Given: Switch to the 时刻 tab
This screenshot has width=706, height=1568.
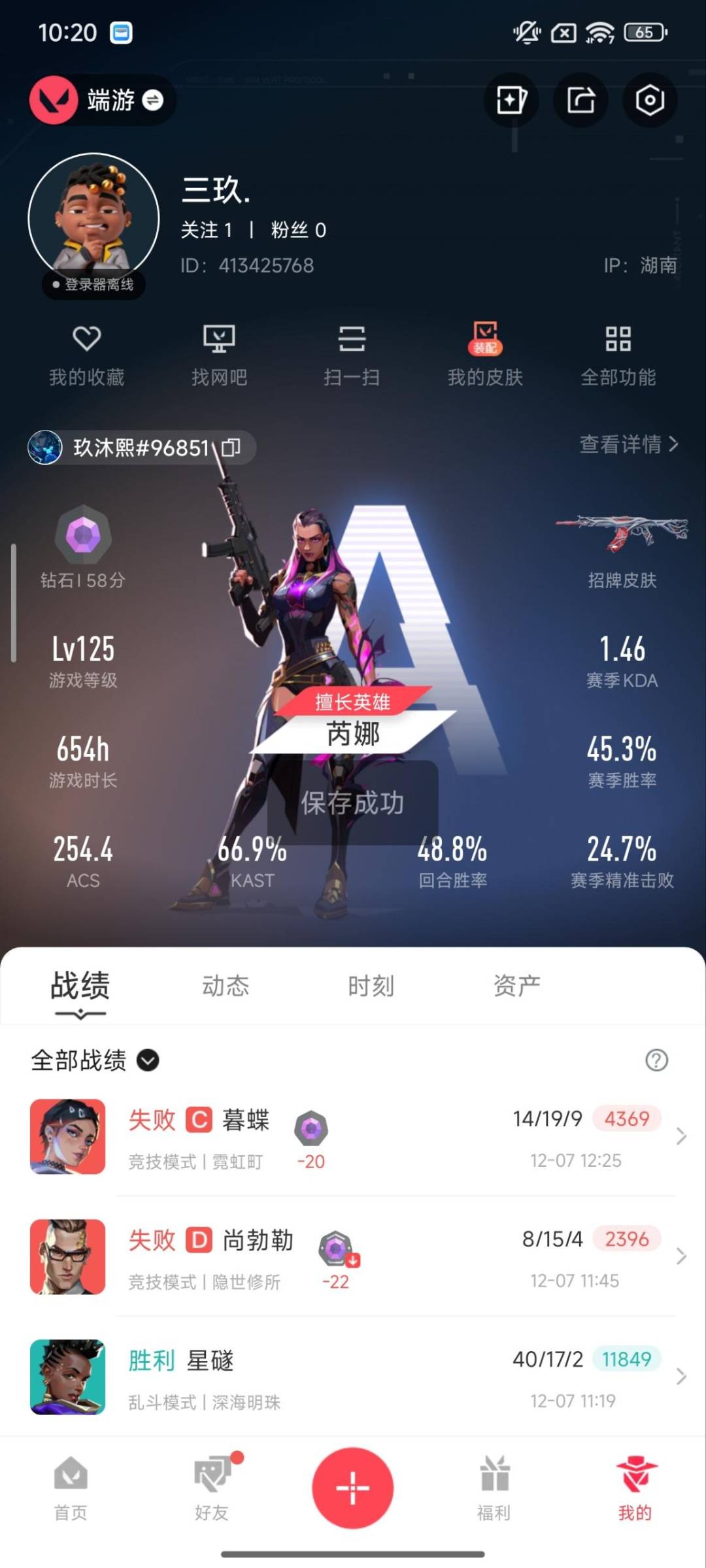Looking at the screenshot, I should pyautogui.click(x=371, y=986).
